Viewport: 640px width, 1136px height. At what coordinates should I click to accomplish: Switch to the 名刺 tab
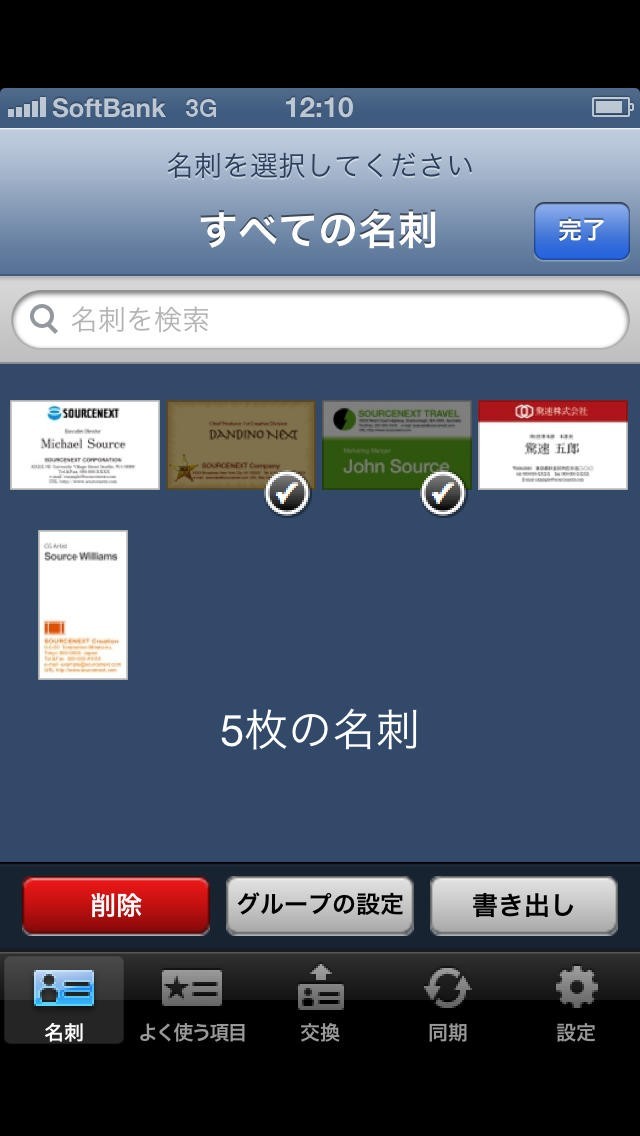[x=64, y=1001]
